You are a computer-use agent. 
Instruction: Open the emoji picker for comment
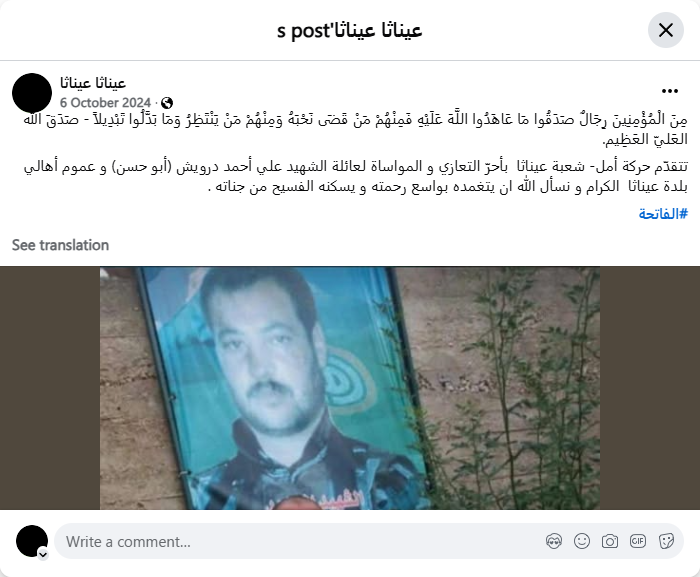(582, 541)
